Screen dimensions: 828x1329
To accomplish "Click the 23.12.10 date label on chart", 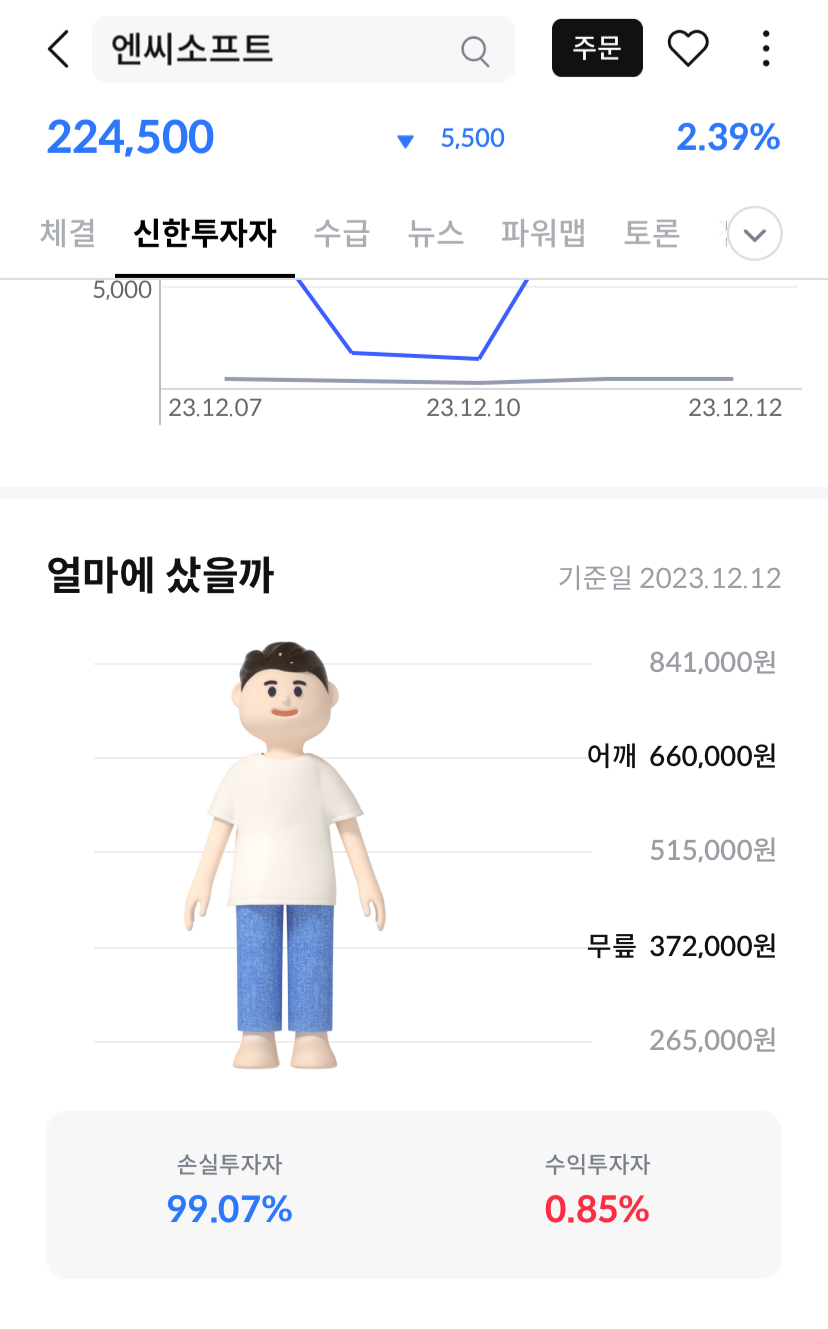I will pyautogui.click(x=475, y=408).
